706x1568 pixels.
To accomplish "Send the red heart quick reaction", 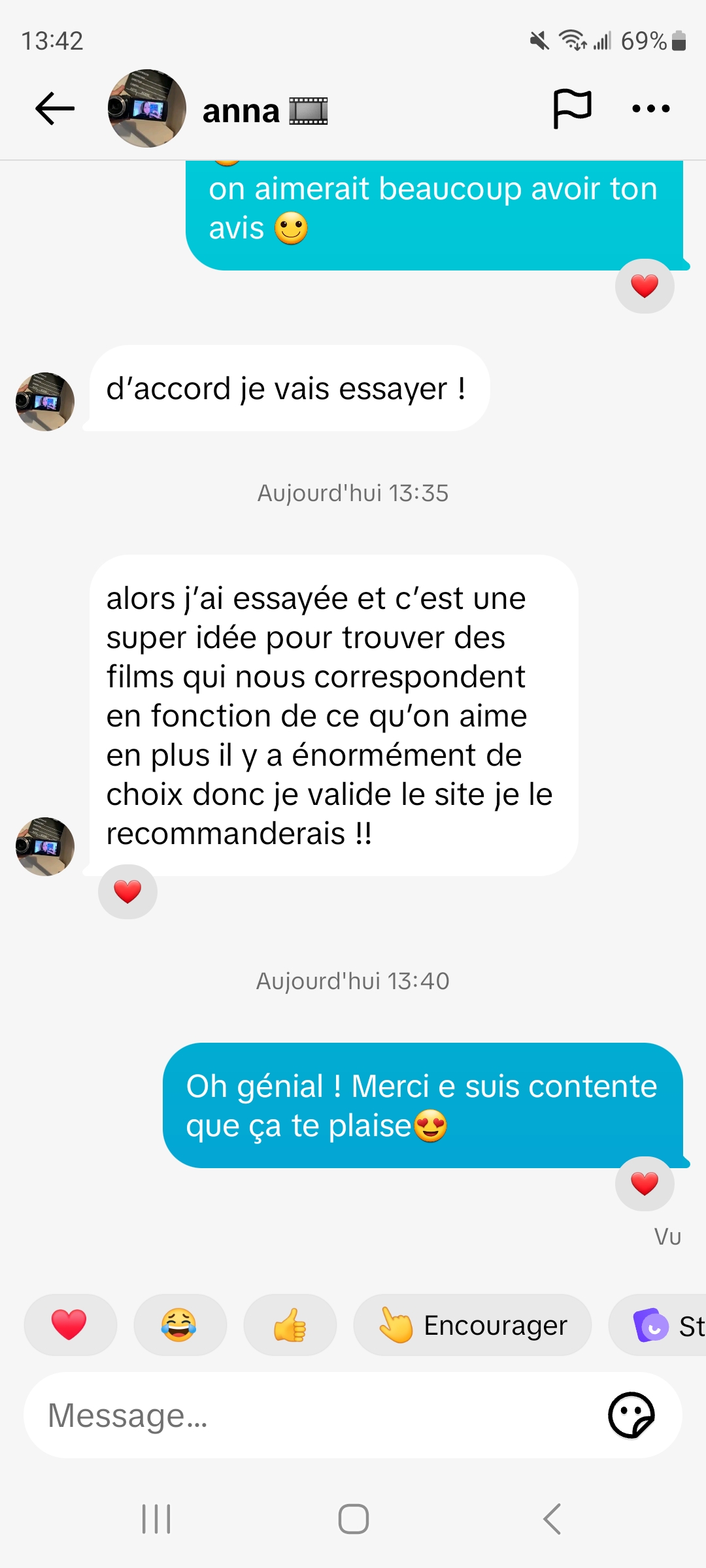I will (x=70, y=1325).
